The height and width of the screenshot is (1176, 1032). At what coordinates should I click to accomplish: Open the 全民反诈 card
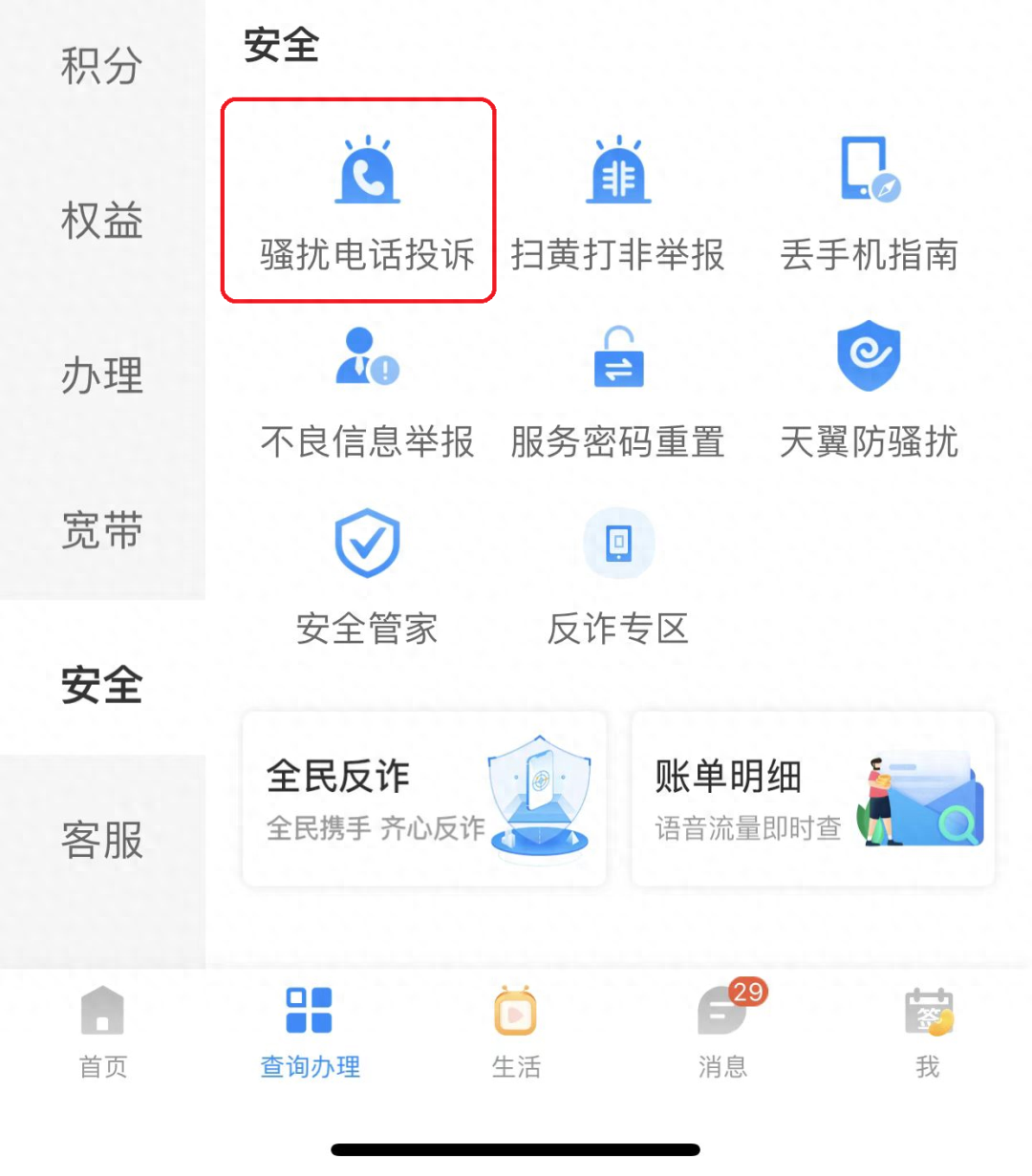click(424, 799)
